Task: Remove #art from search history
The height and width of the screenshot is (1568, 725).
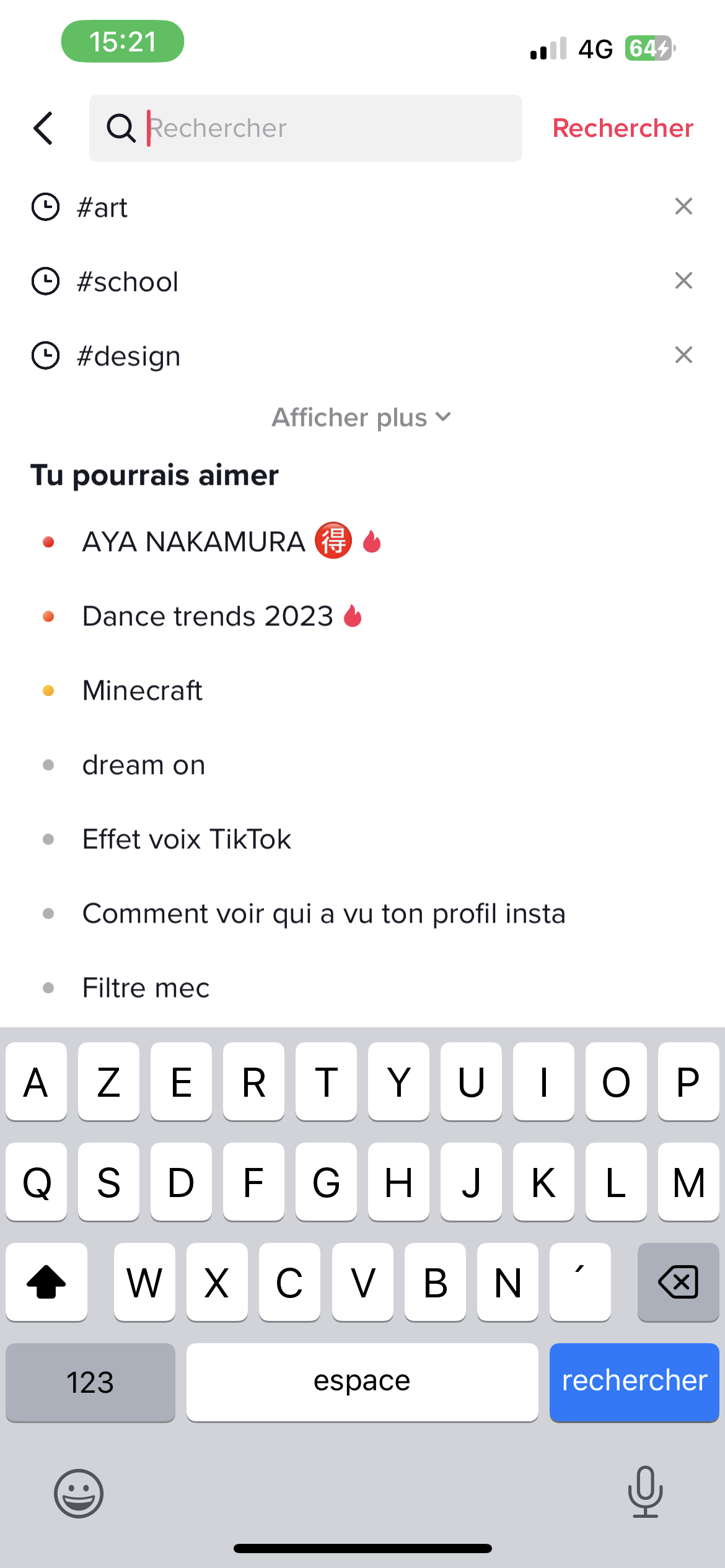Action: (683, 206)
